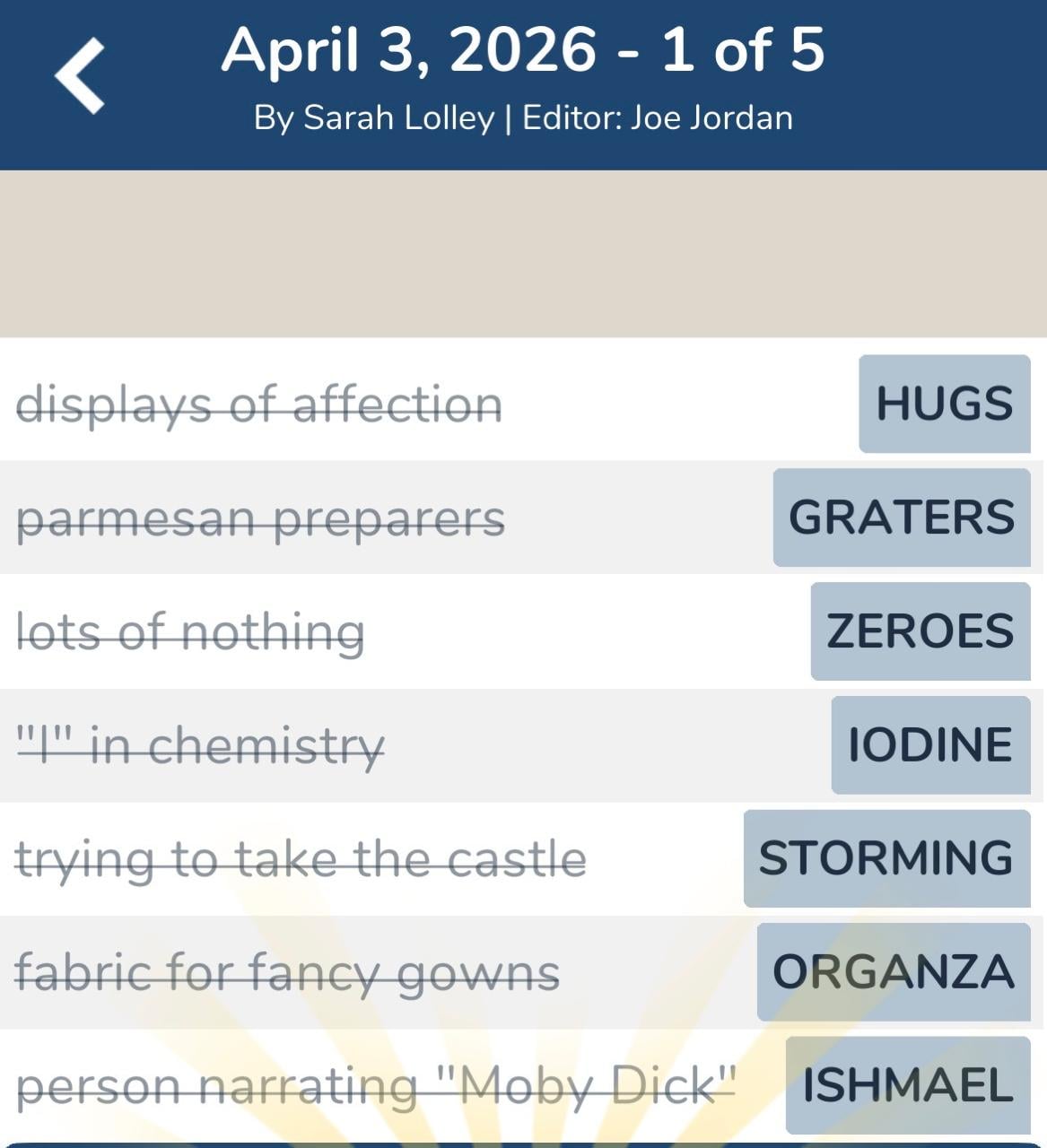Click the clue 'lots of nothing'
This screenshot has width=1047, height=1148.
[191, 631]
